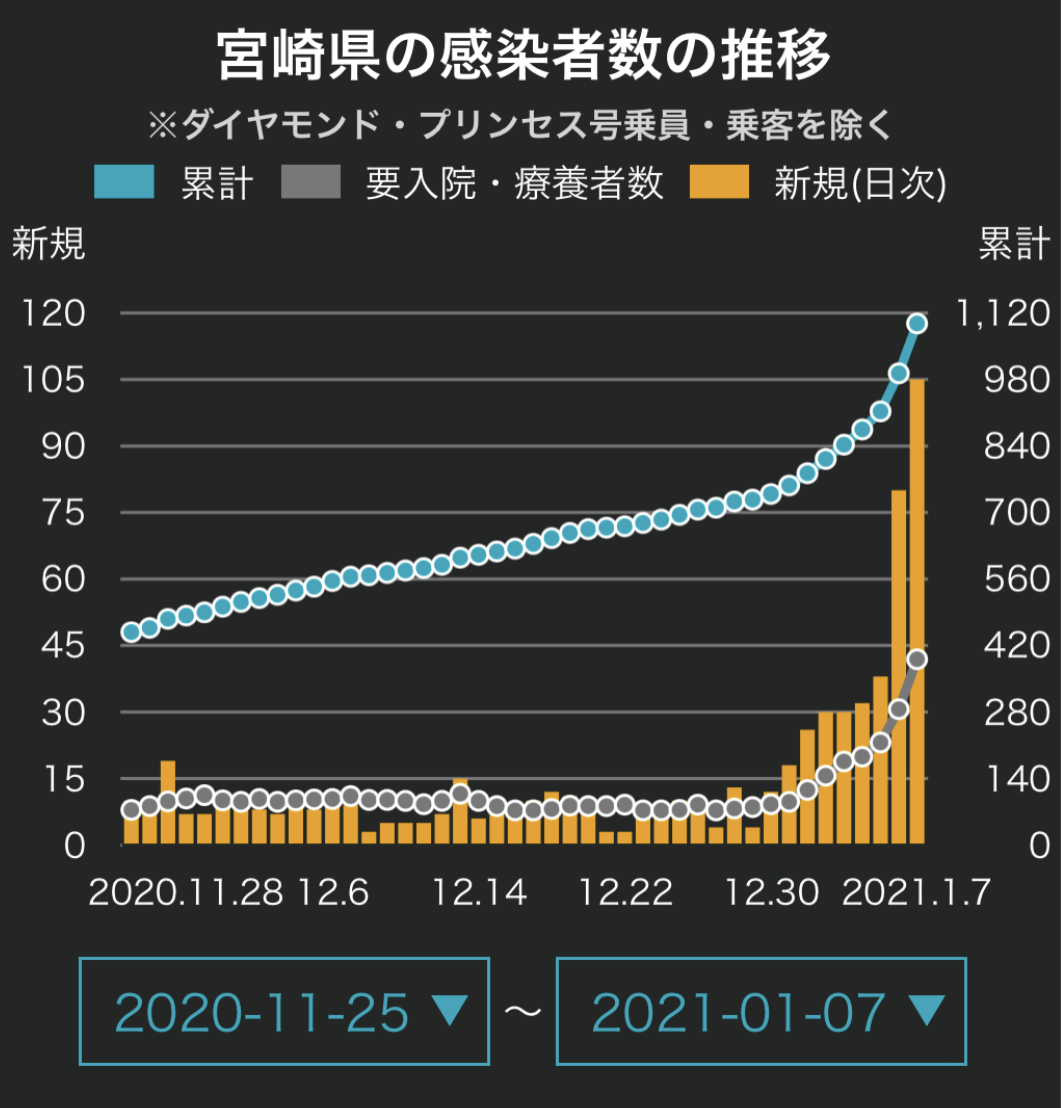Image resolution: width=1063 pixels, height=1108 pixels.
Task: Toggle the 要入院・療養者数 legend series
Action: point(470,183)
